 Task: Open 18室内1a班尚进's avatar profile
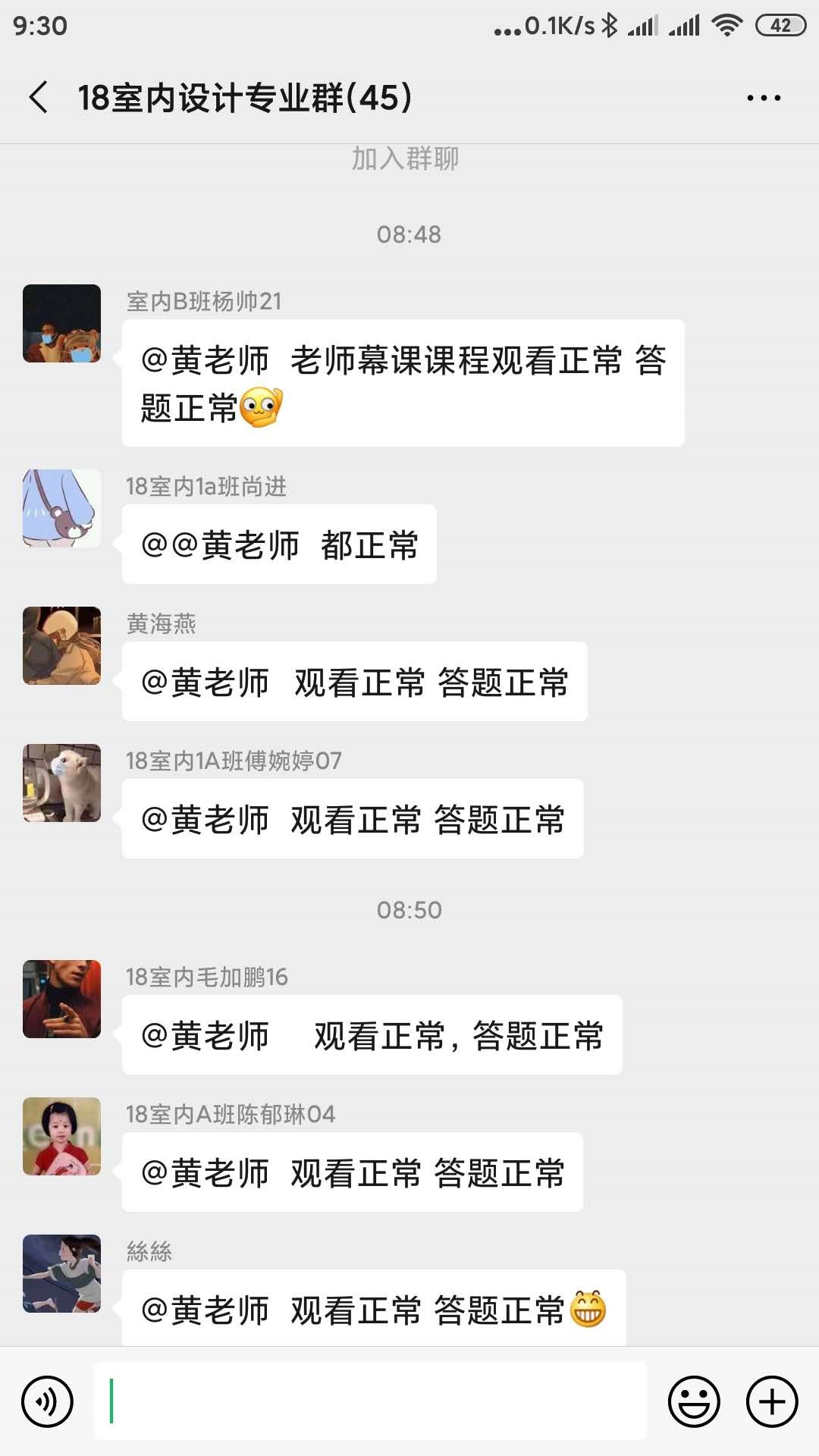(62, 508)
